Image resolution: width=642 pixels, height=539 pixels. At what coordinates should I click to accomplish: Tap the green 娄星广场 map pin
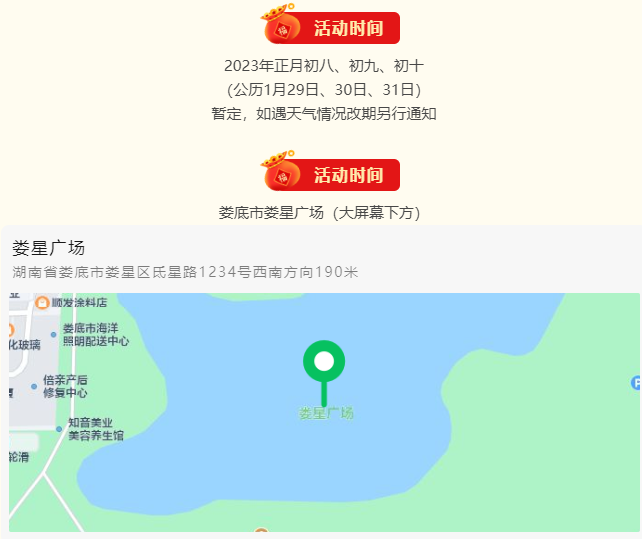pos(324,363)
